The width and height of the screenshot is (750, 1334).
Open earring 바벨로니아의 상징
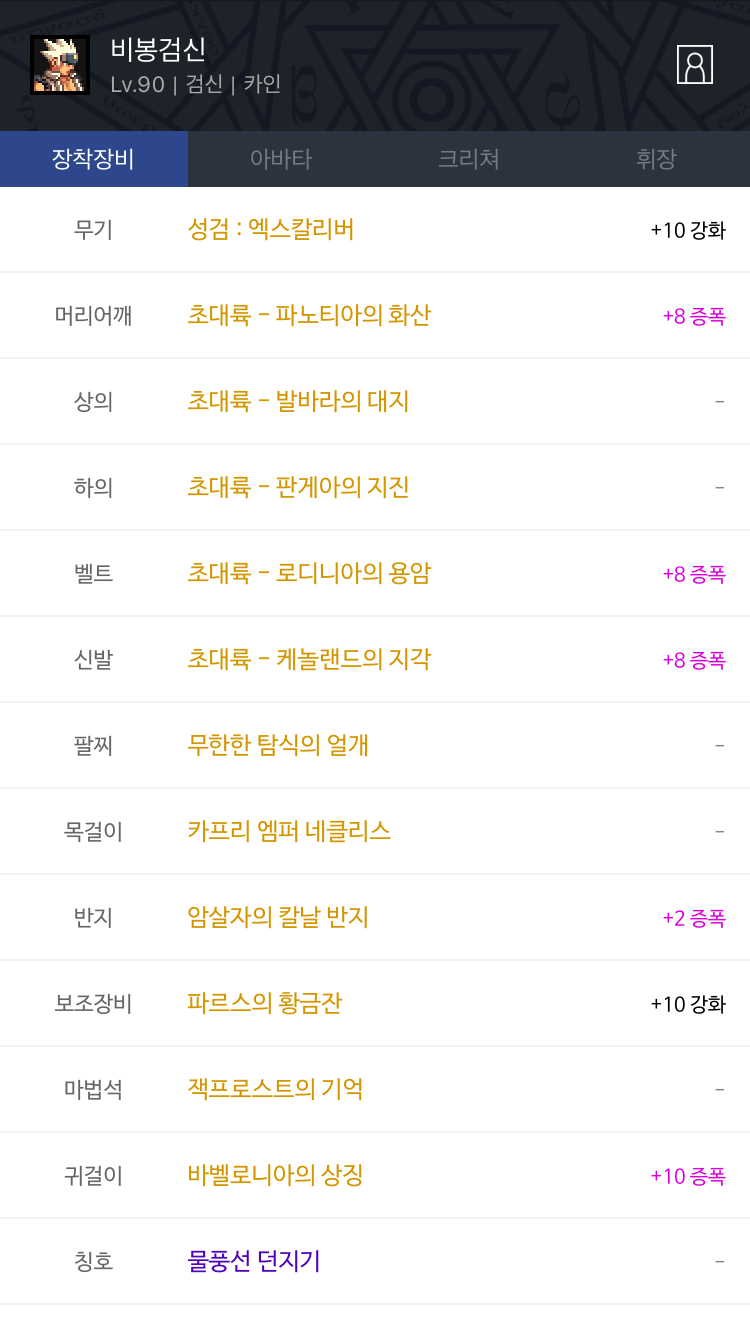pos(275,1176)
